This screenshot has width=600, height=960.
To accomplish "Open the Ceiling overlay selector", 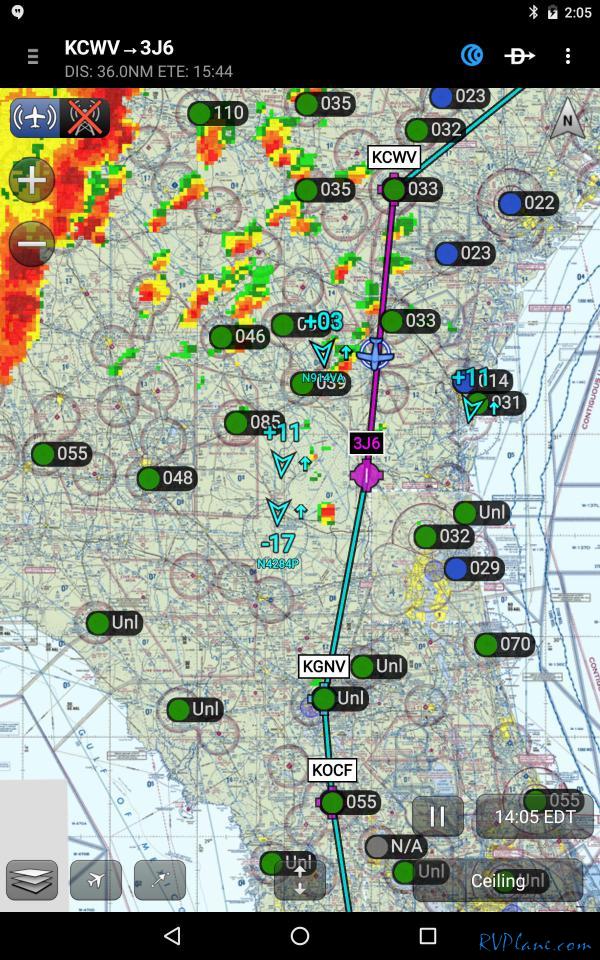I will pyautogui.click(x=498, y=880).
